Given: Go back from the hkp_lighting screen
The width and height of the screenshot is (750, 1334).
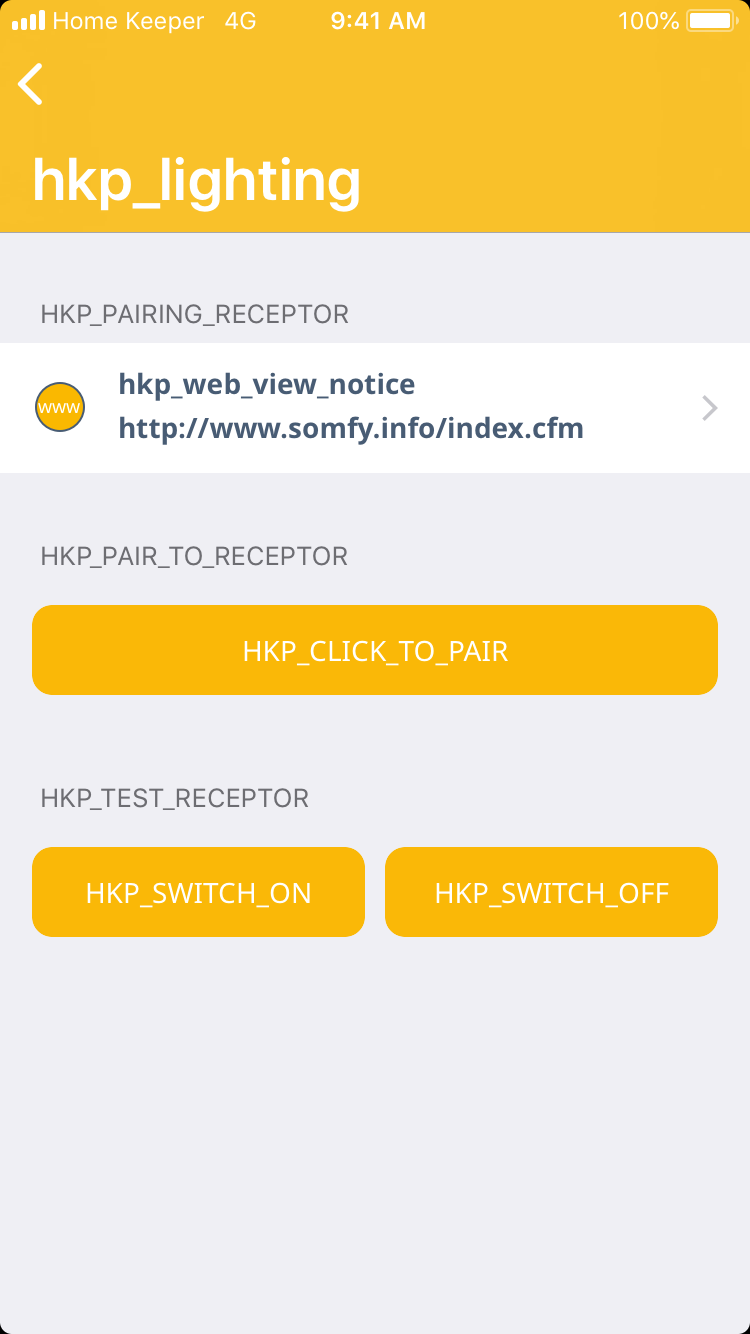Looking at the screenshot, I should pos(31,84).
